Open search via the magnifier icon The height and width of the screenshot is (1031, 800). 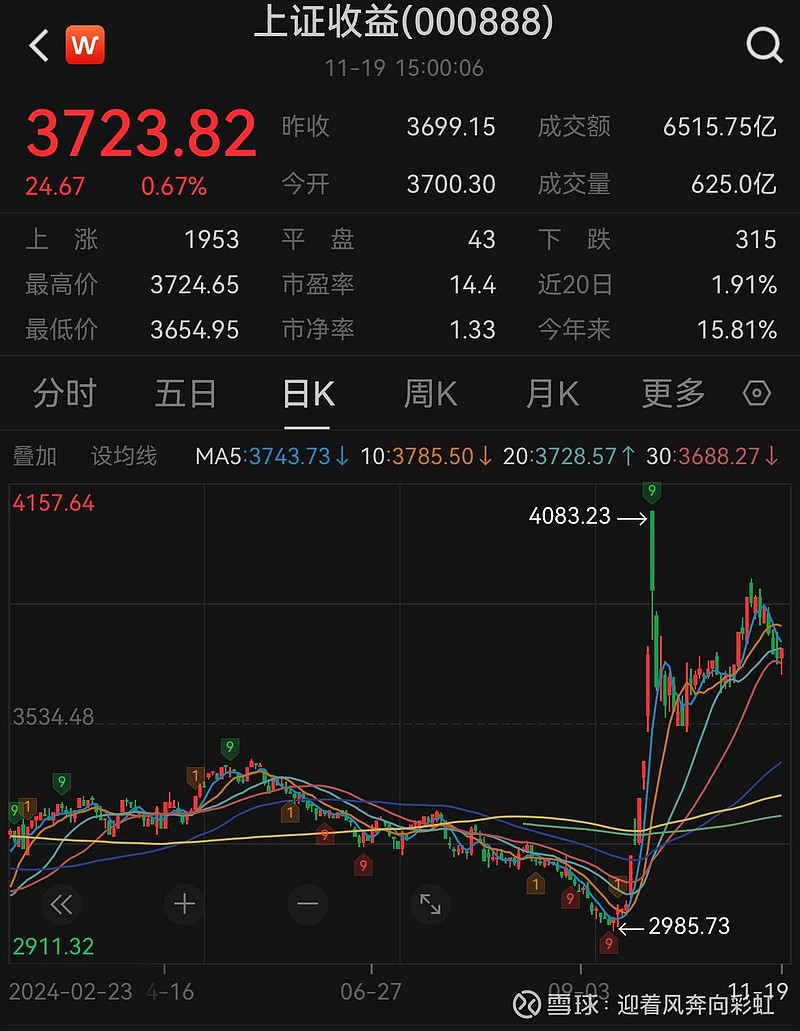tap(765, 44)
